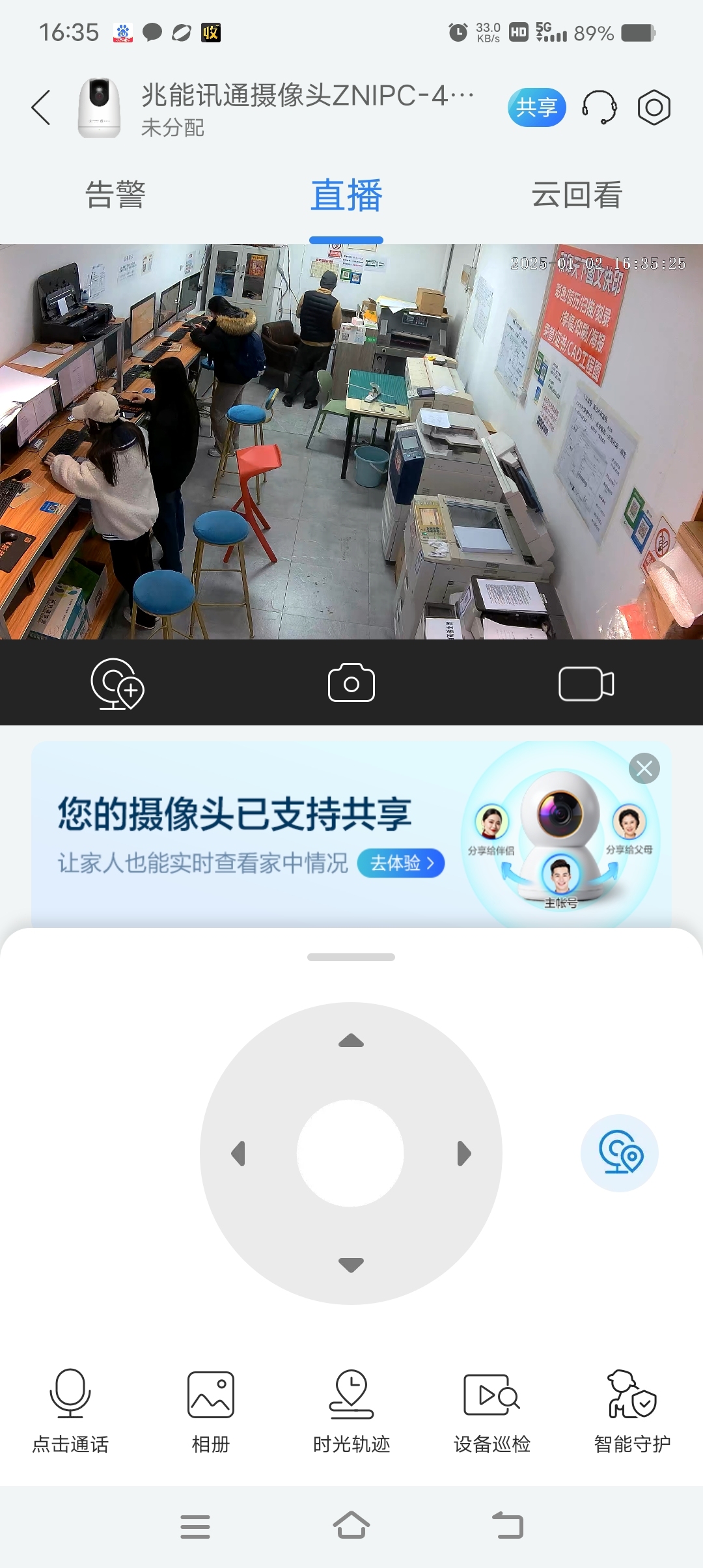Open 时光轨迹 feature
Screen dimensions: 703x1568
click(x=351, y=1410)
